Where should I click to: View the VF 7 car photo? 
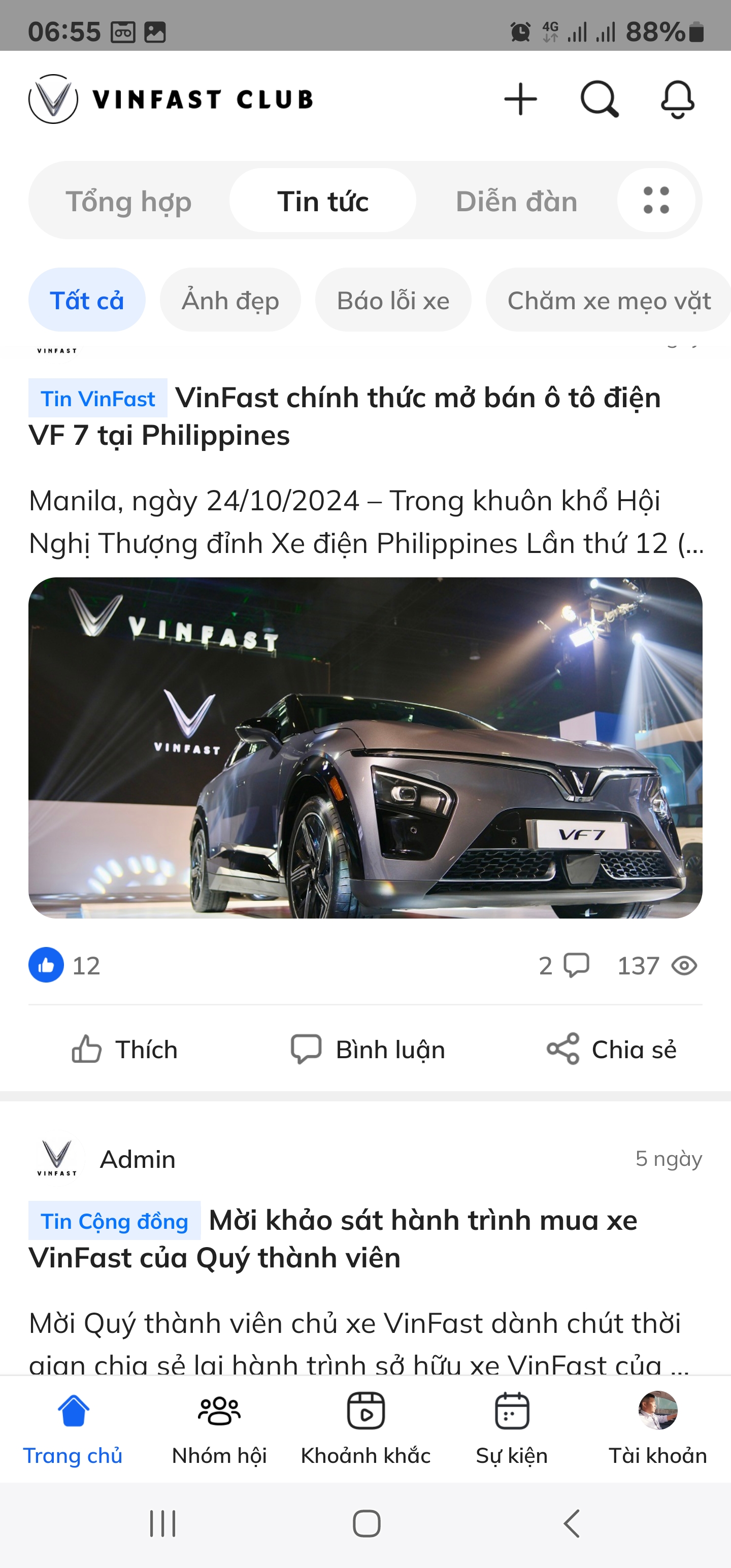(365, 747)
